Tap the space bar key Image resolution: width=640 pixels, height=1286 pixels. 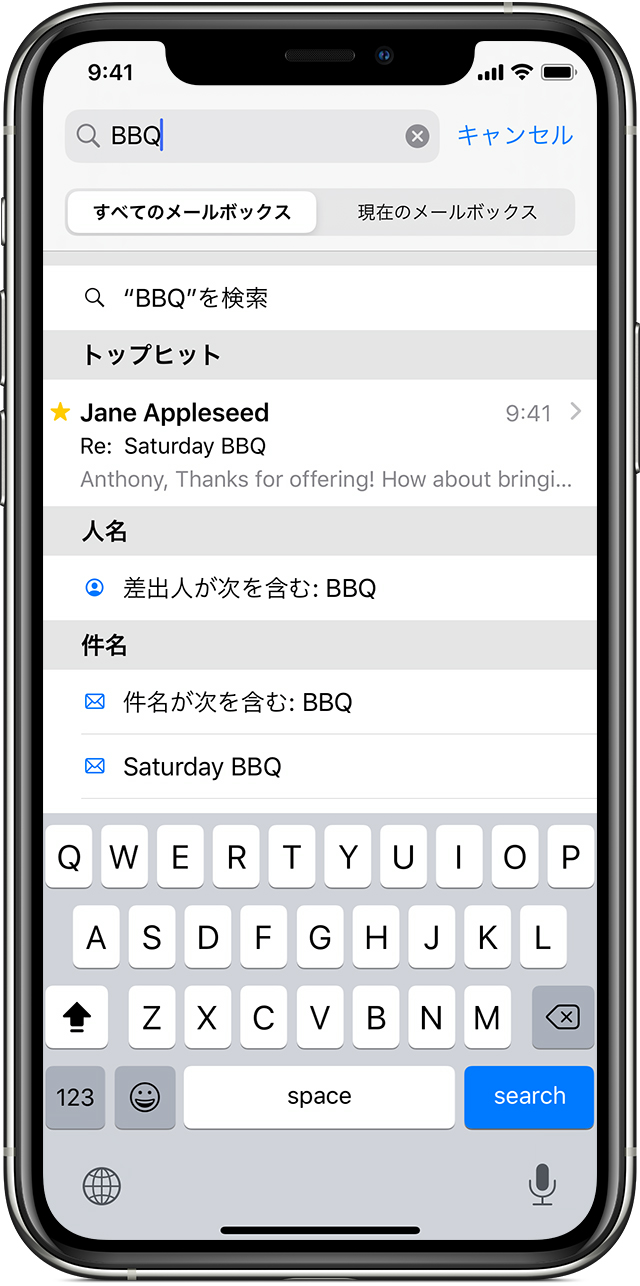[x=319, y=1097]
